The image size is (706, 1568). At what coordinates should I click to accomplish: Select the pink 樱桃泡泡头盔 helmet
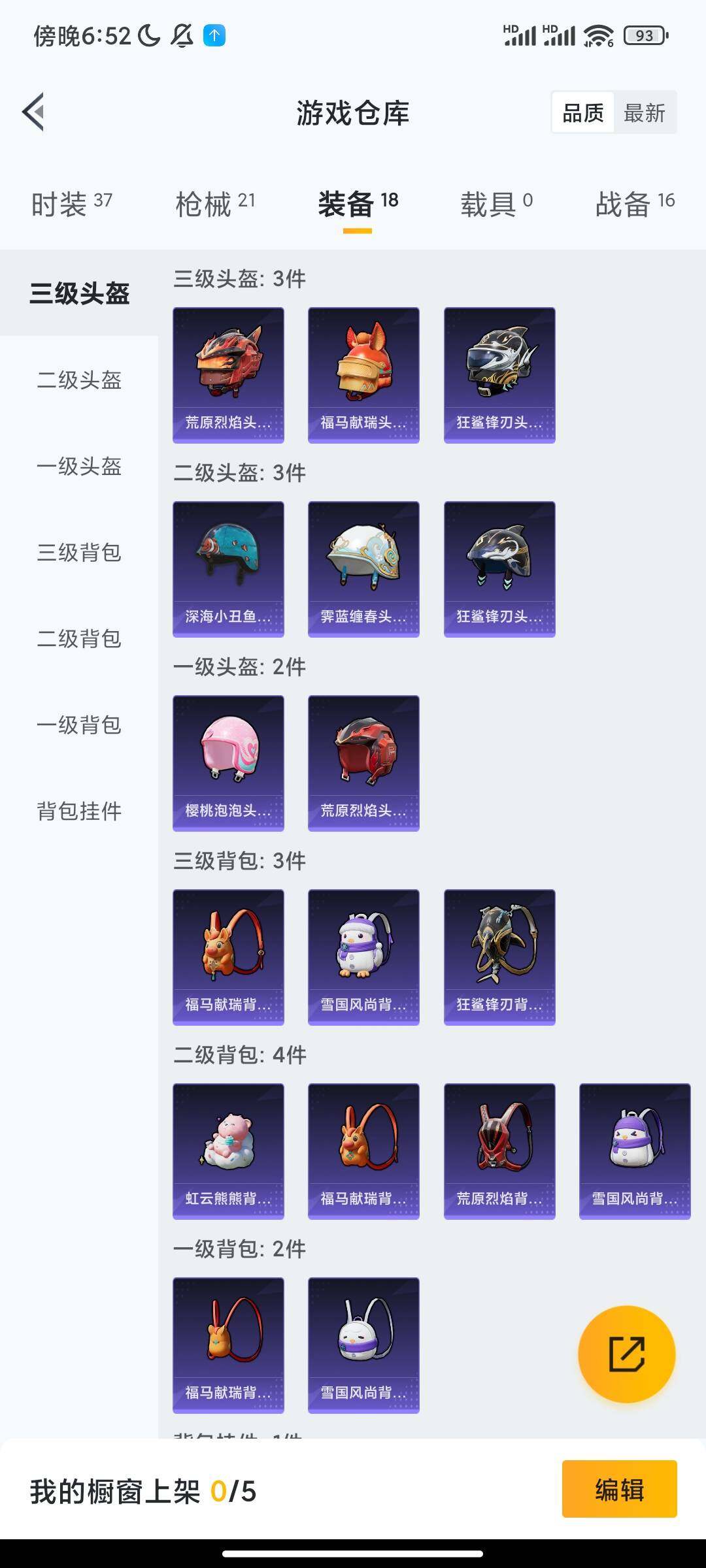pyautogui.click(x=228, y=762)
